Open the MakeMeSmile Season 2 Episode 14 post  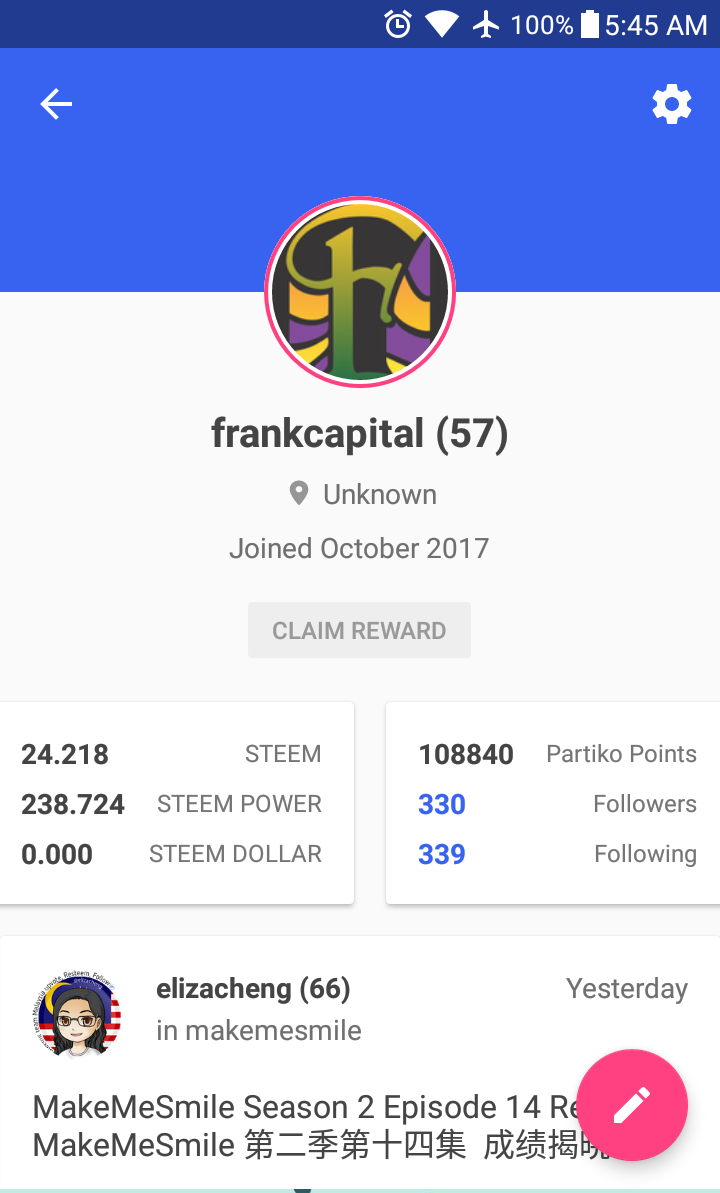click(x=300, y=1125)
